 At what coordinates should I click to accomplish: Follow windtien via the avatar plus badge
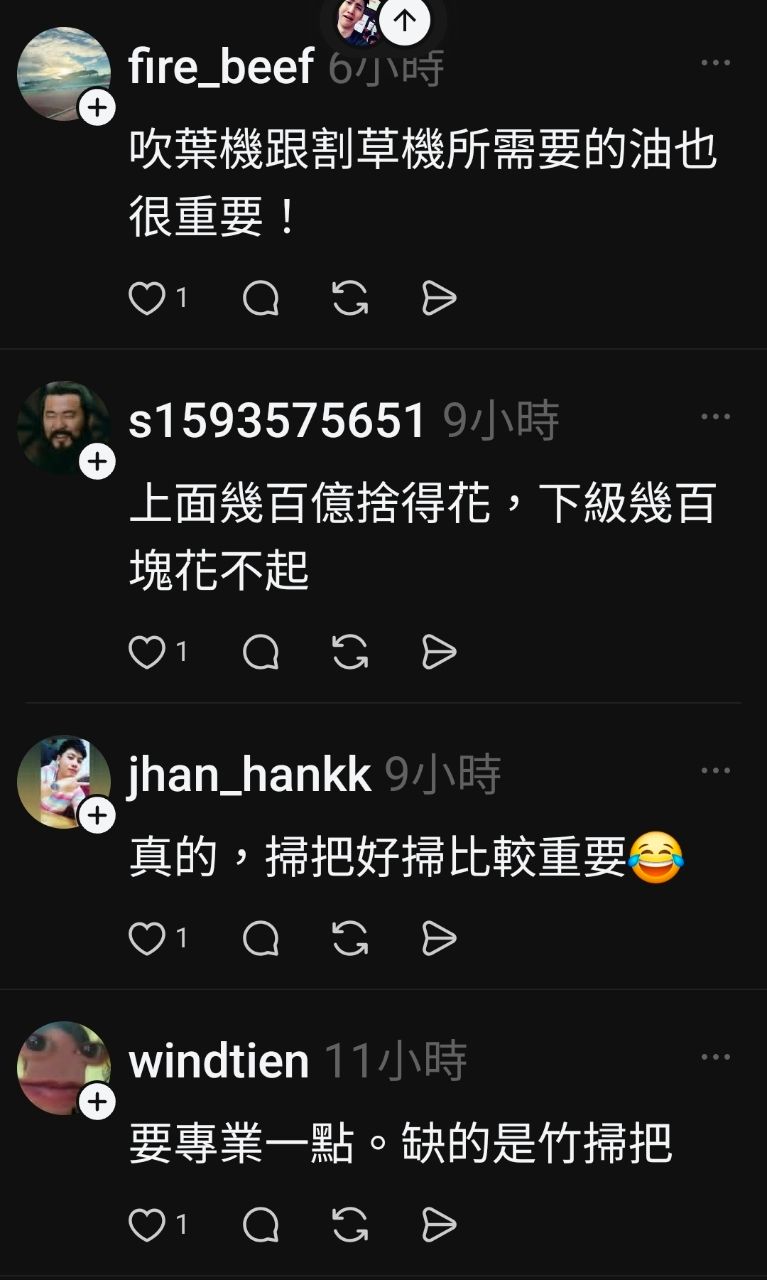(97, 1102)
